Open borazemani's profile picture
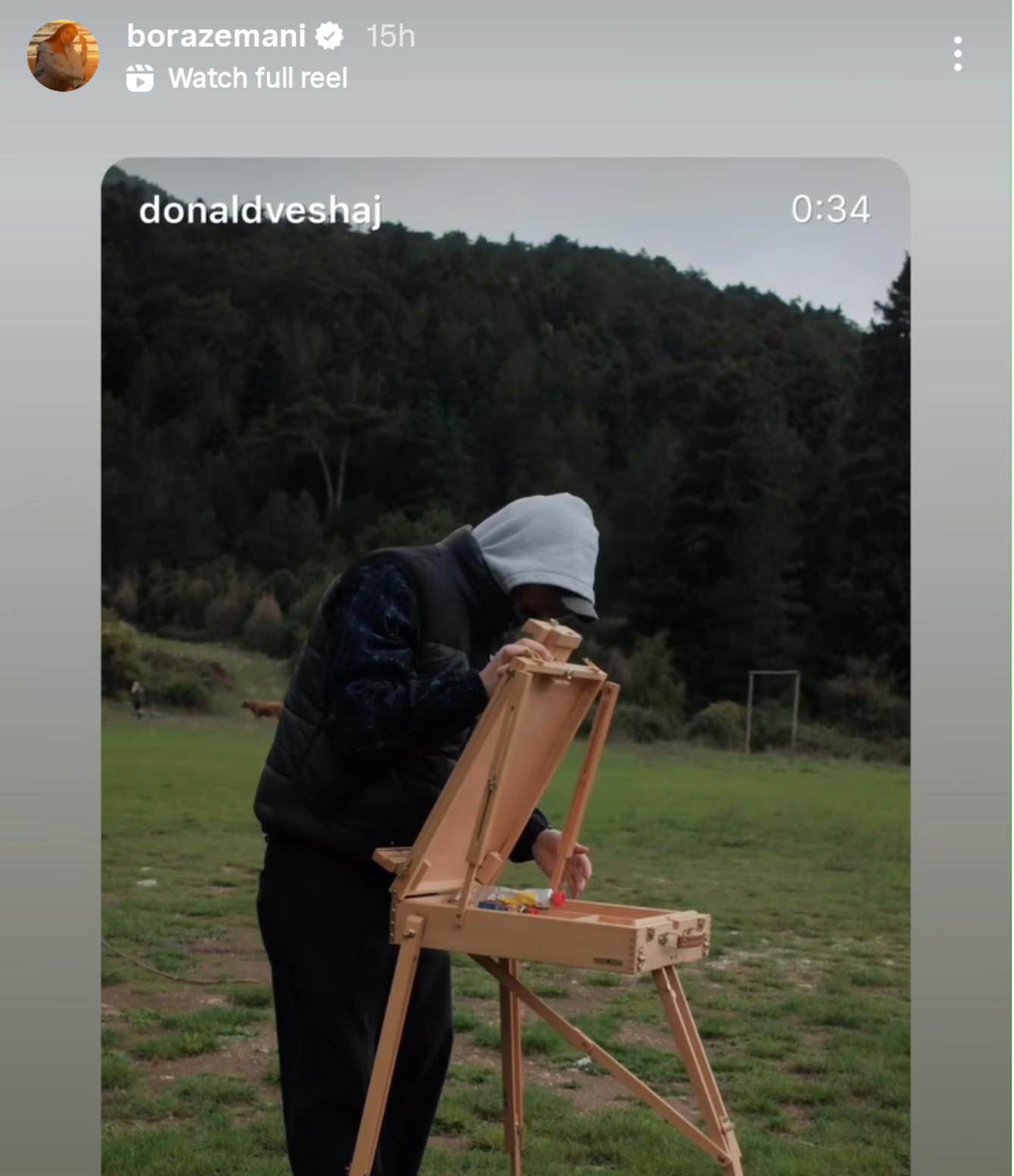The width and height of the screenshot is (1014, 1176). click(63, 55)
